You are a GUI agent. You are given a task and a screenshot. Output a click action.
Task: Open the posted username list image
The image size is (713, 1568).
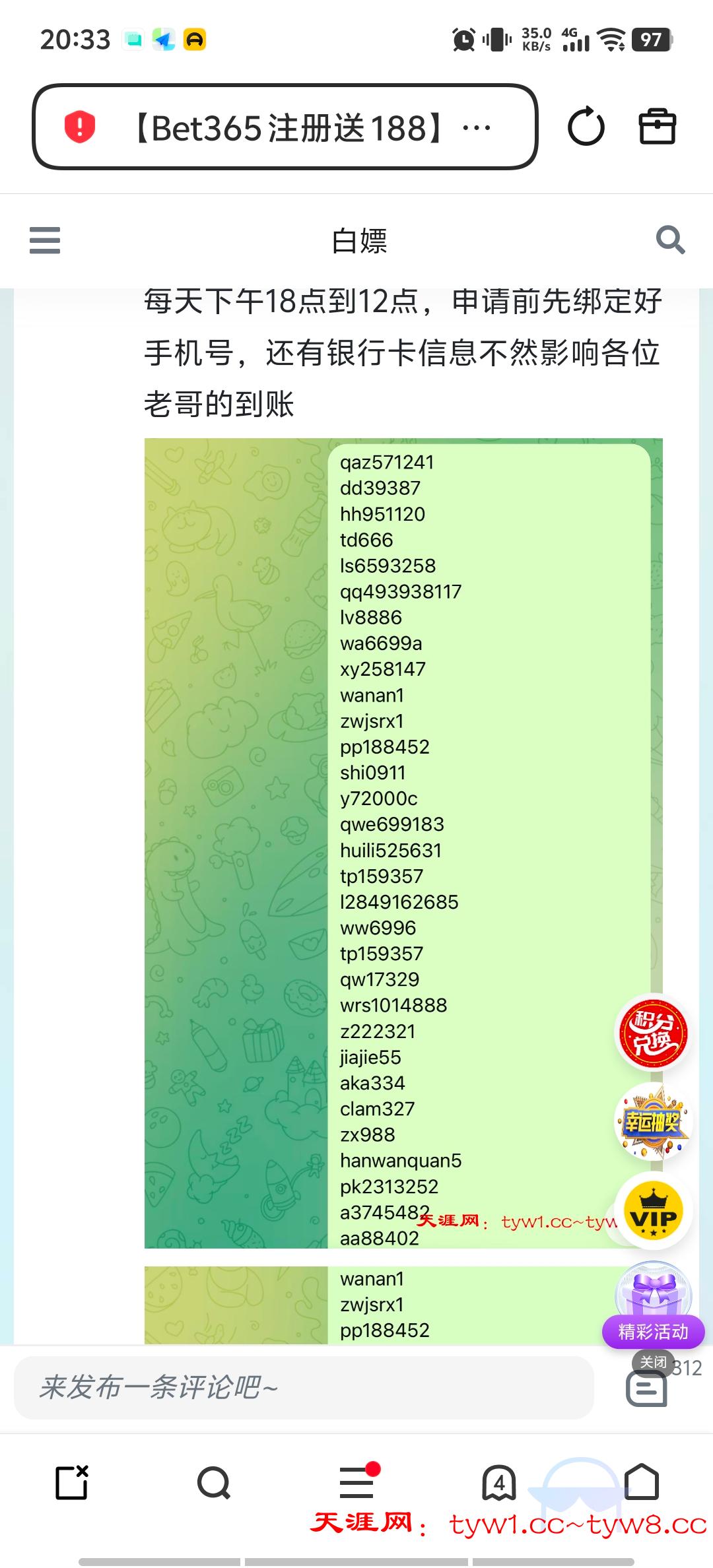[x=403, y=843]
